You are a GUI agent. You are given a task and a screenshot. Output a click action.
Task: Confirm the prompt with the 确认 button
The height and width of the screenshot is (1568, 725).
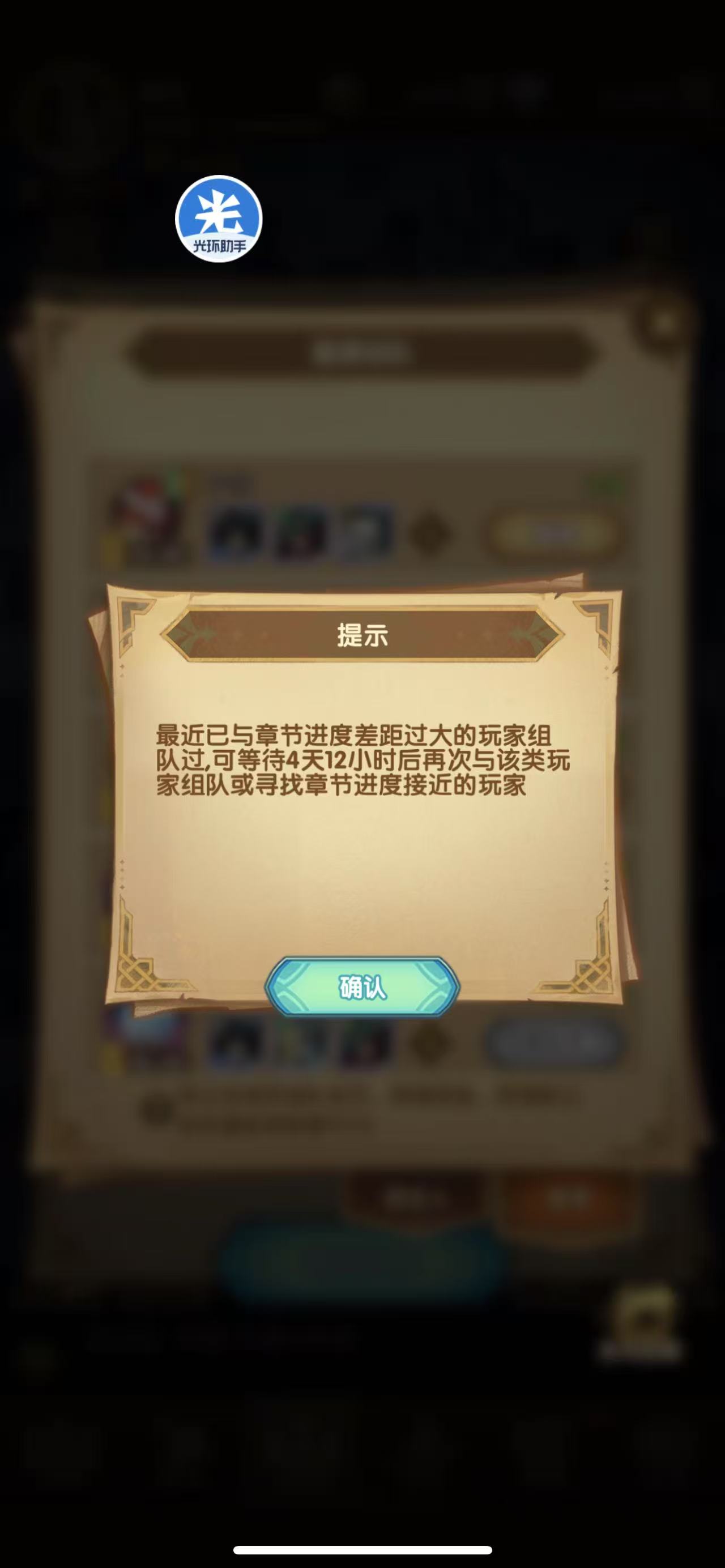362,986
